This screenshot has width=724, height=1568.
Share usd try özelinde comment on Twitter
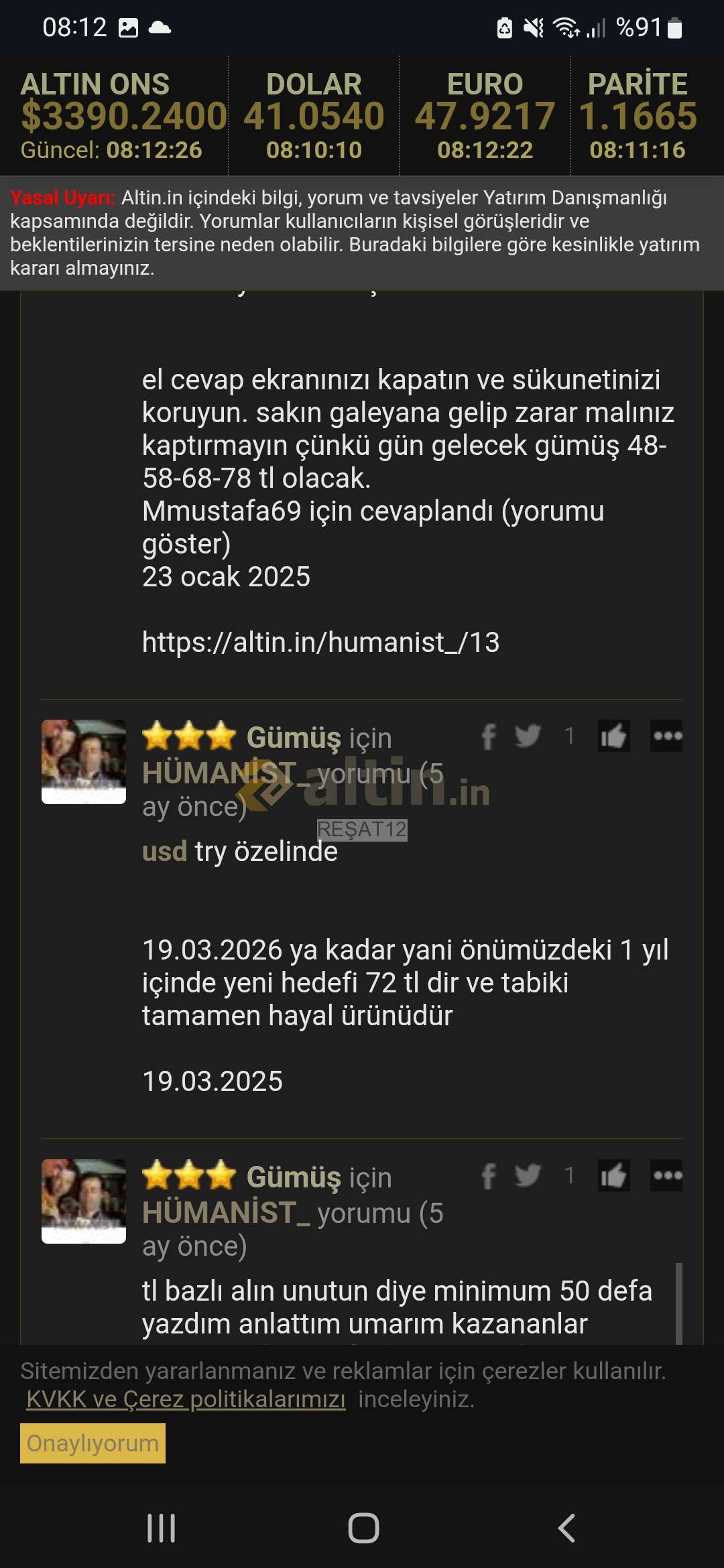(528, 736)
